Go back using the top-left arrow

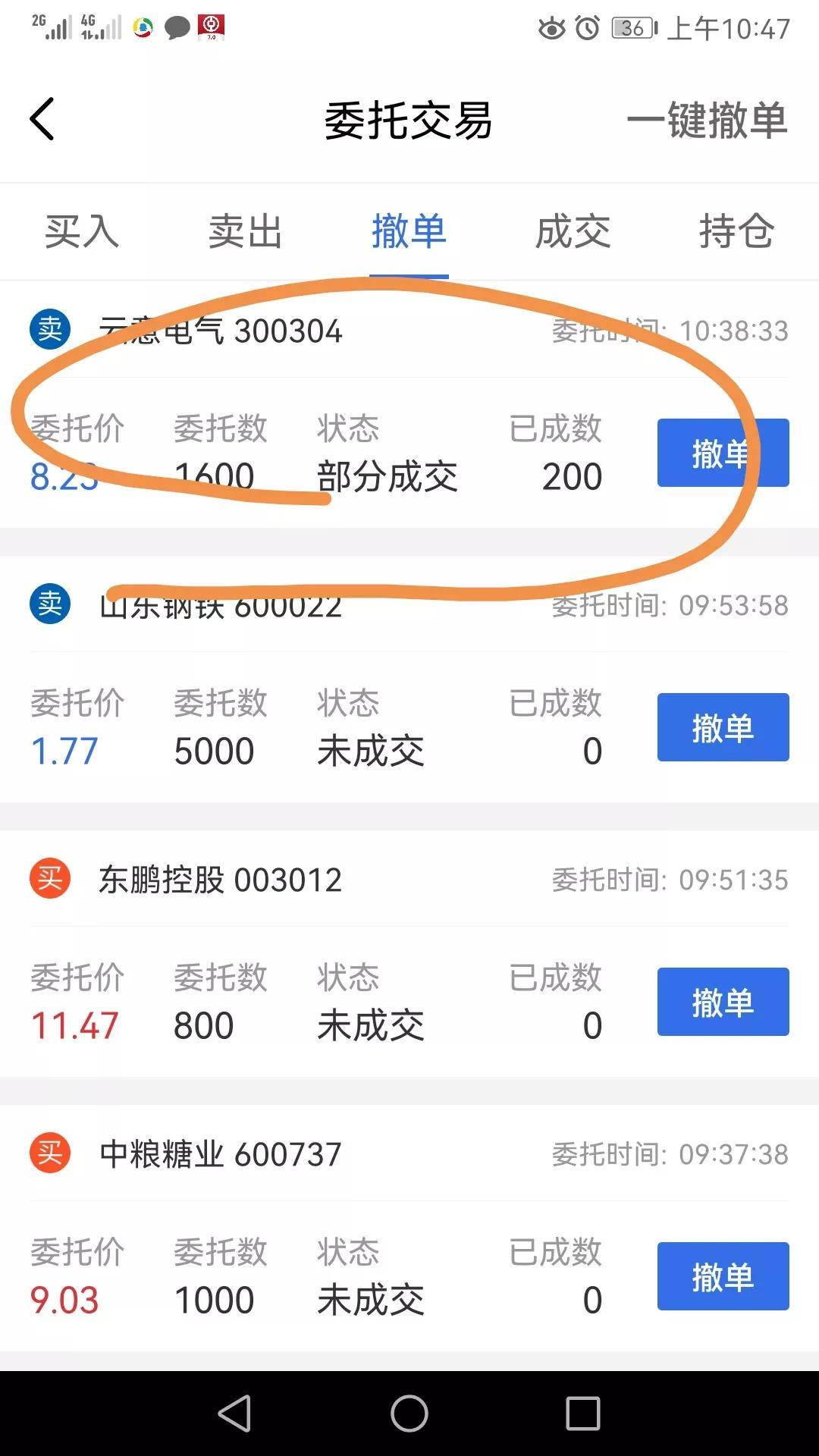tap(42, 119)
